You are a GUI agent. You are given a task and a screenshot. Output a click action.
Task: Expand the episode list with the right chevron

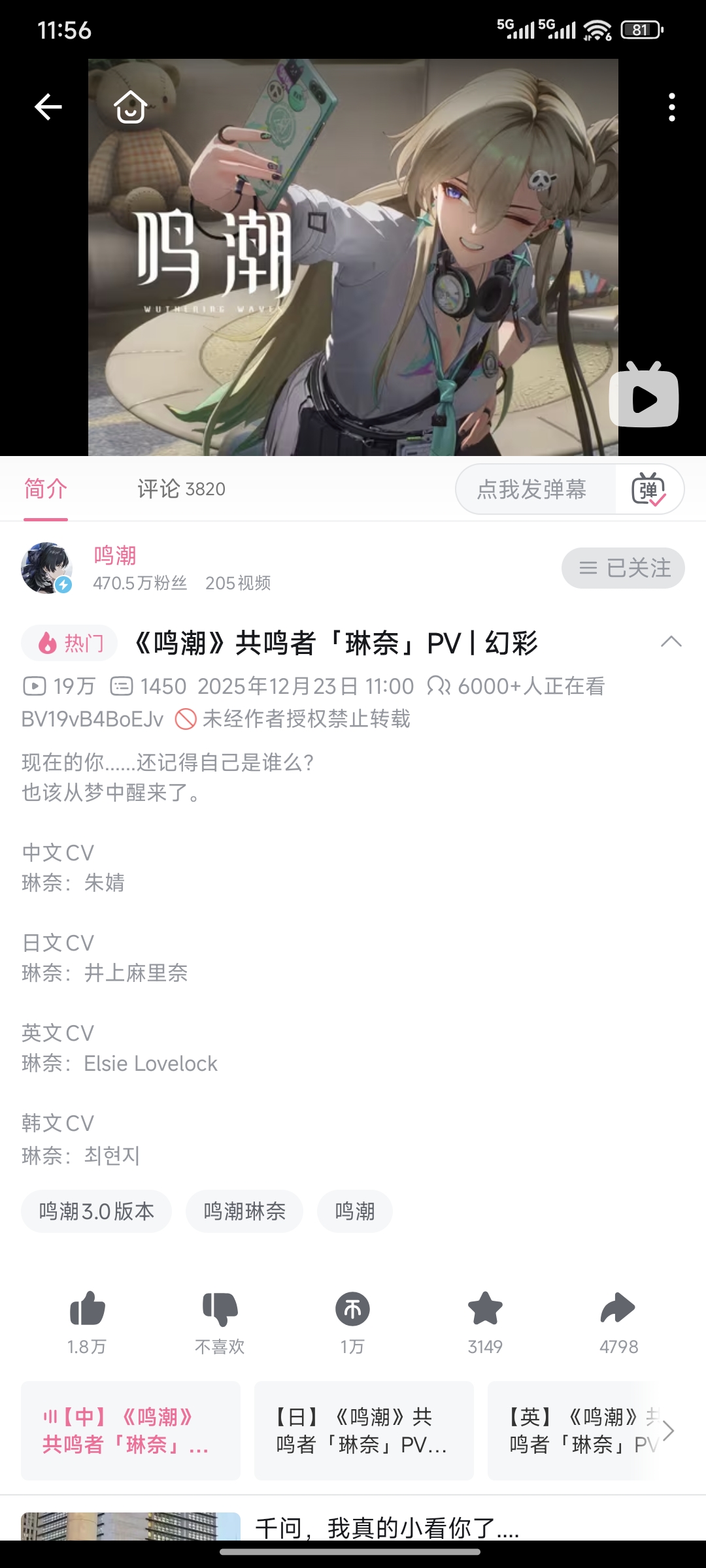click(668, 1430)
